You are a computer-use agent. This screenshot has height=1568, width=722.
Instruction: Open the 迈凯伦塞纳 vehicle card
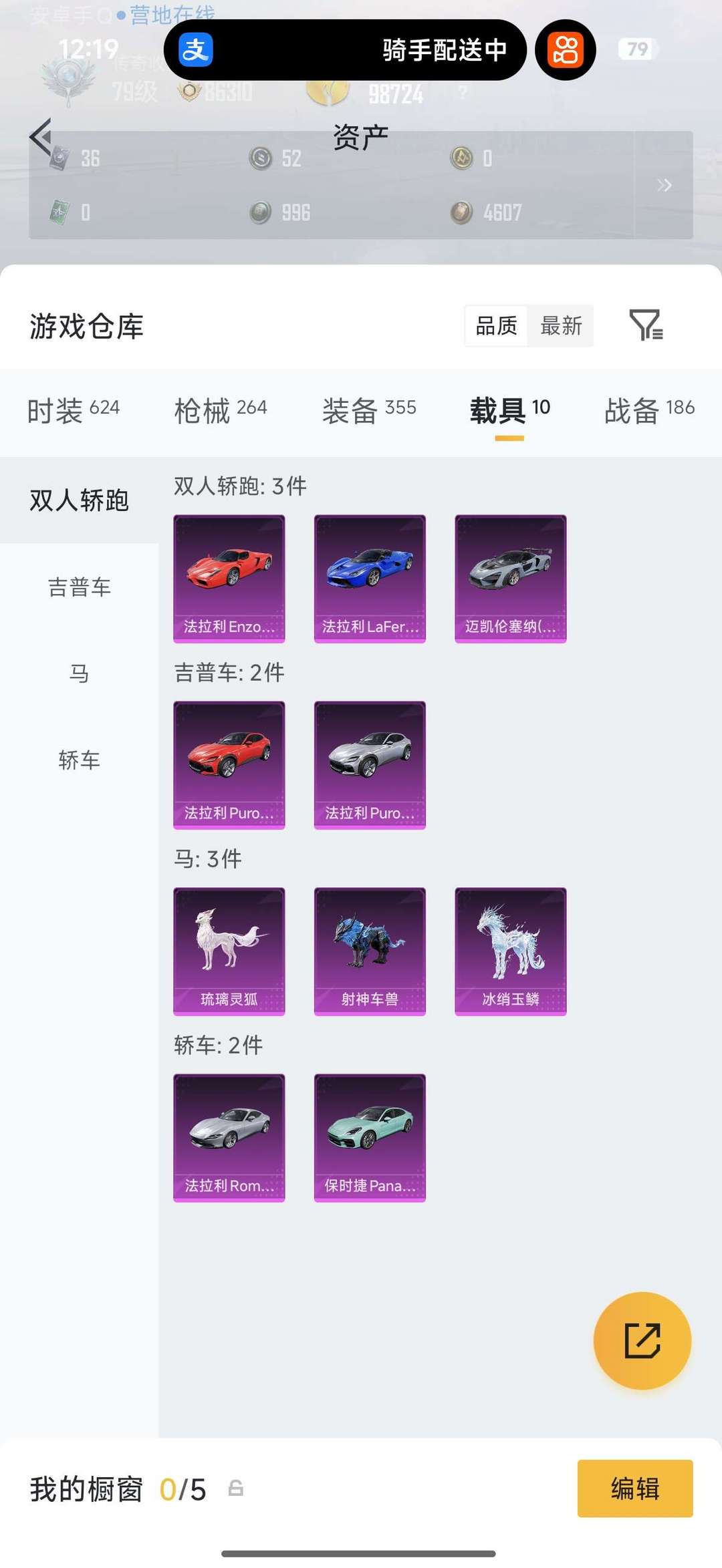click(x=511, y=579)
